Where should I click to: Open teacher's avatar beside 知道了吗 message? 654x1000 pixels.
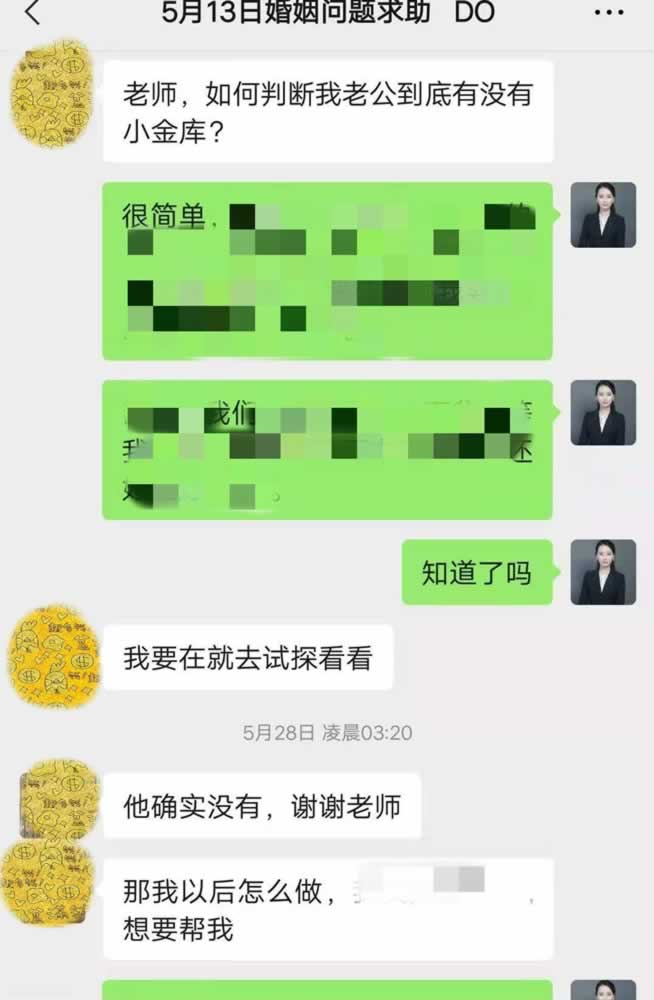pyautogui.click(x=603, y=572)
